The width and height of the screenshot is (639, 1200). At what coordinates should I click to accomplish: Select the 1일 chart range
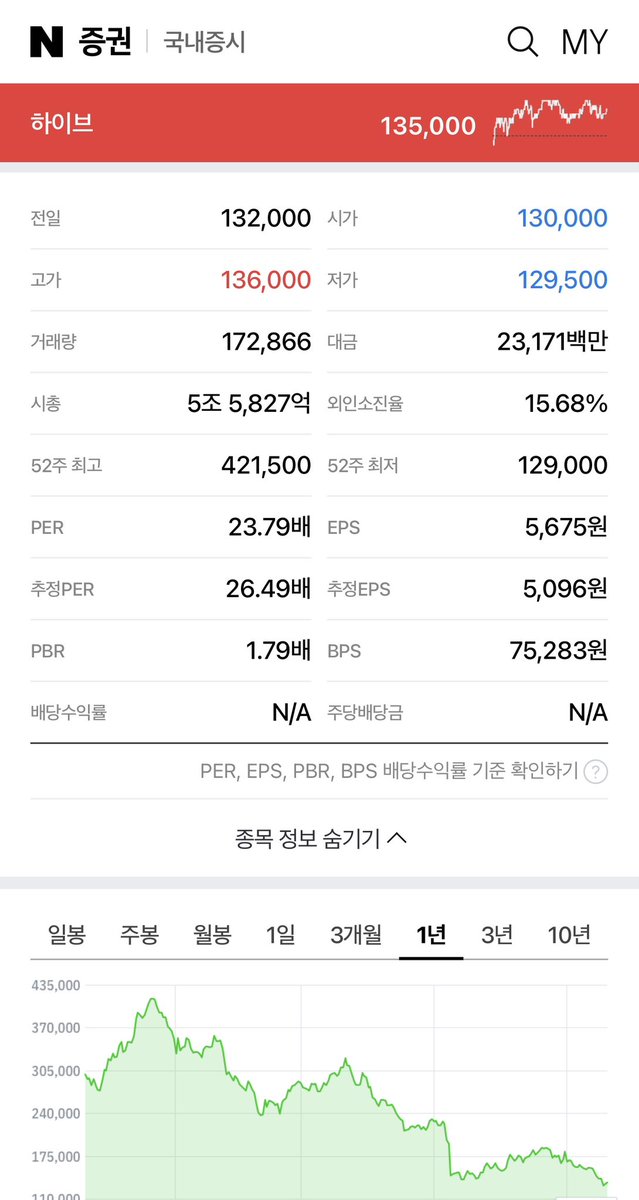(x=281, y=935)
